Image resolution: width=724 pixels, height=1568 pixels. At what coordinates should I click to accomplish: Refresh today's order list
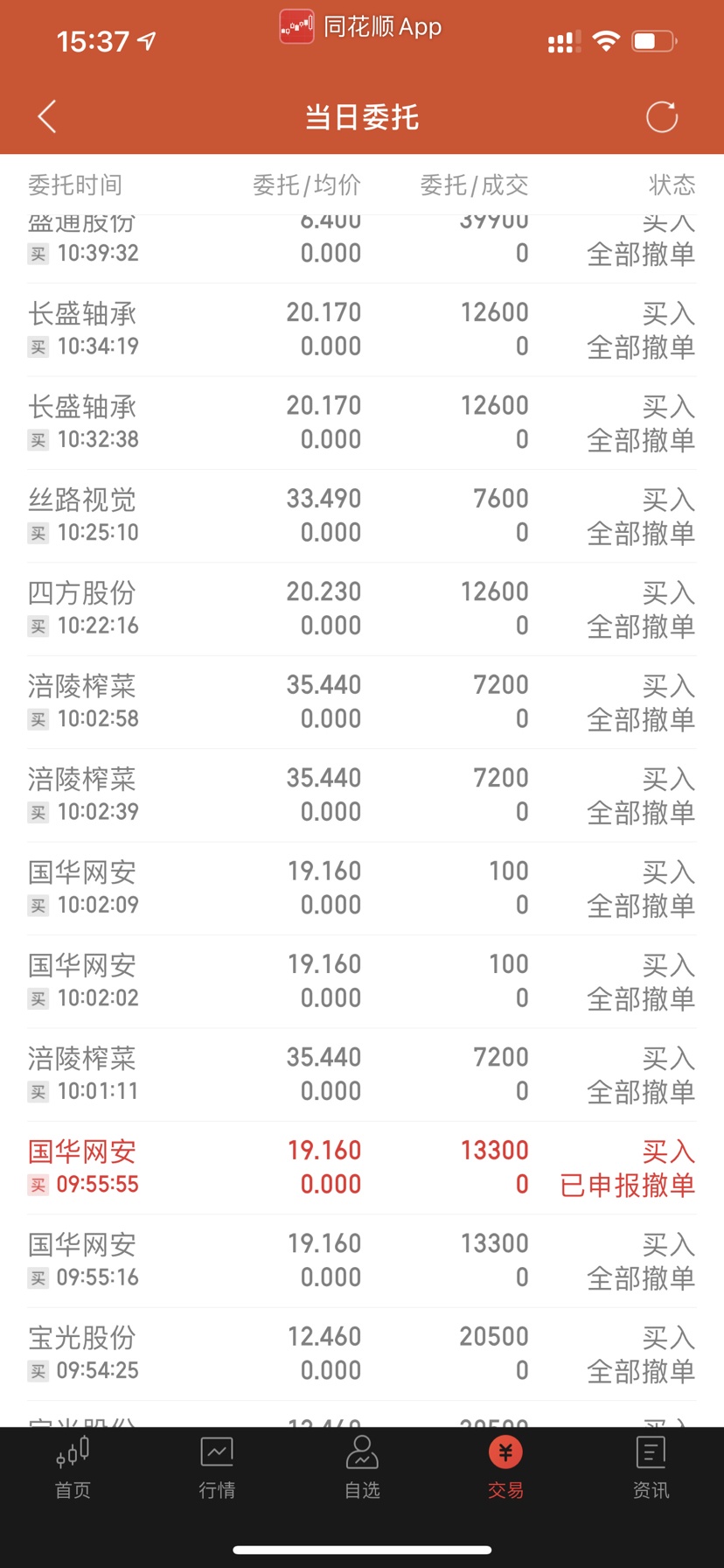pyautogui.click(x=662, y=116)
